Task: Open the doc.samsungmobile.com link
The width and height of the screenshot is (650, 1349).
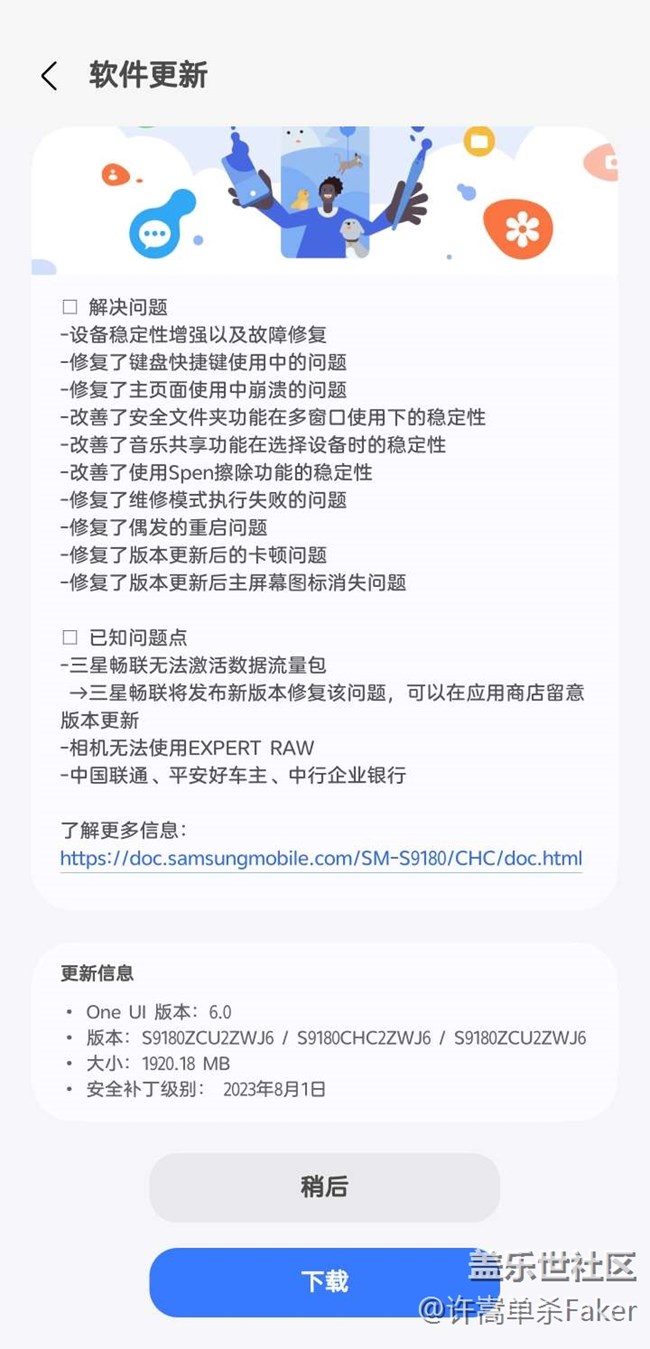Action: [320, 858]
